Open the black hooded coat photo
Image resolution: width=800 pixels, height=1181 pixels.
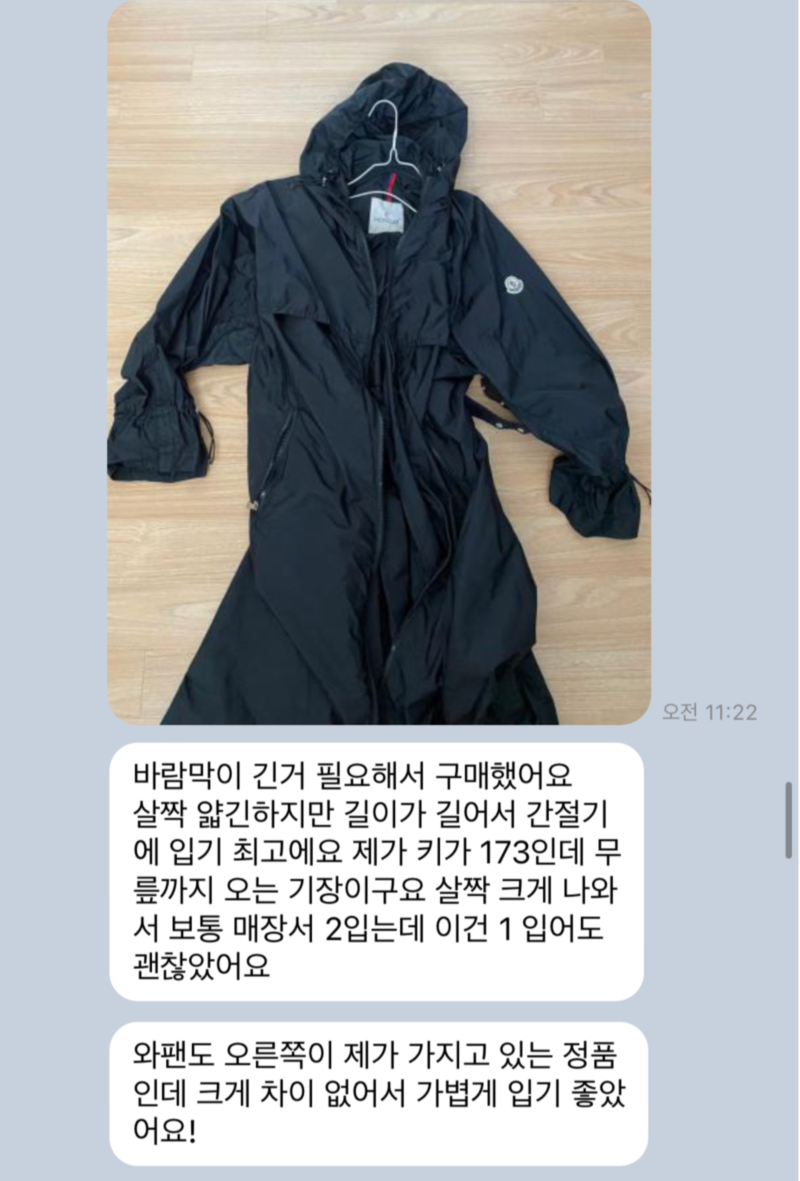pos(379,360)
